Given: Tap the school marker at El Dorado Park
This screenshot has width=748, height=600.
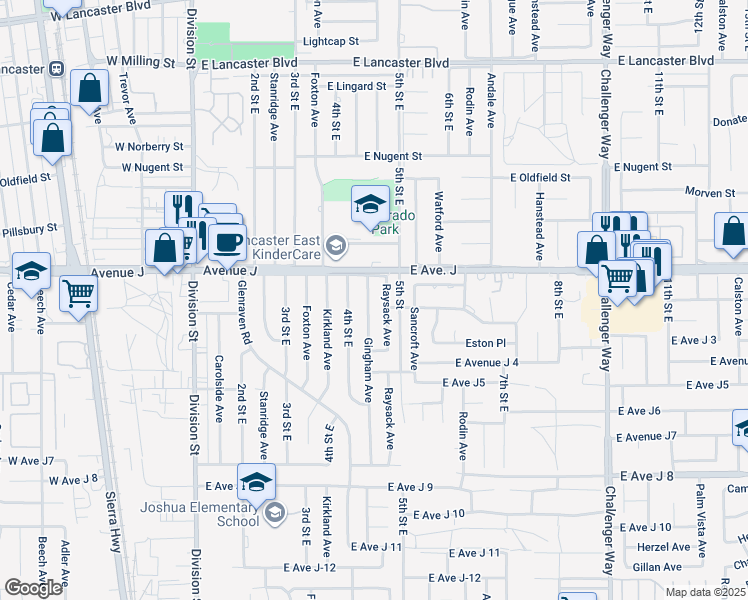Looking at the screenshot, I should click(370, 206).
